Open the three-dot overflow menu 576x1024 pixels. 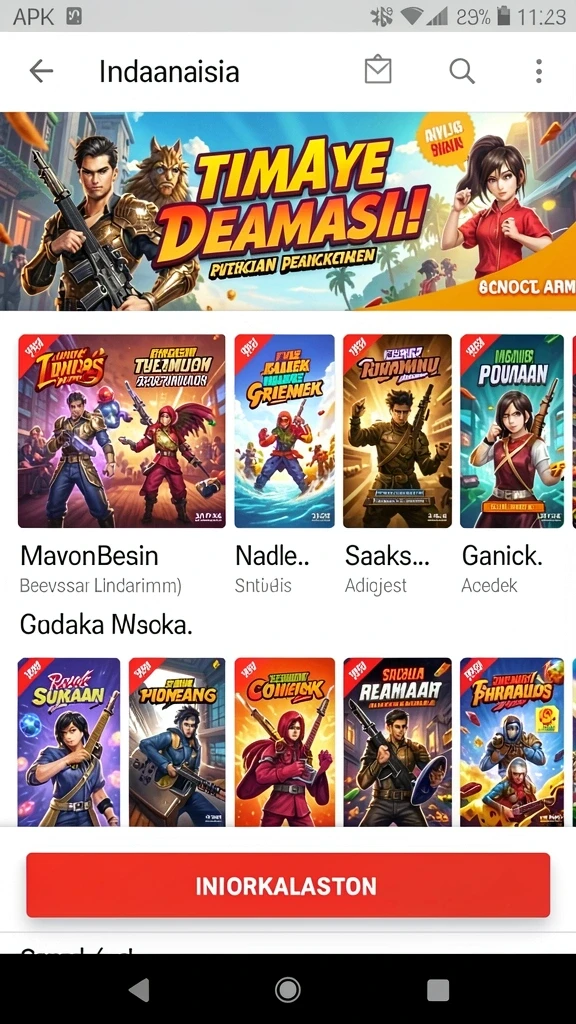[x=539, y=71]
